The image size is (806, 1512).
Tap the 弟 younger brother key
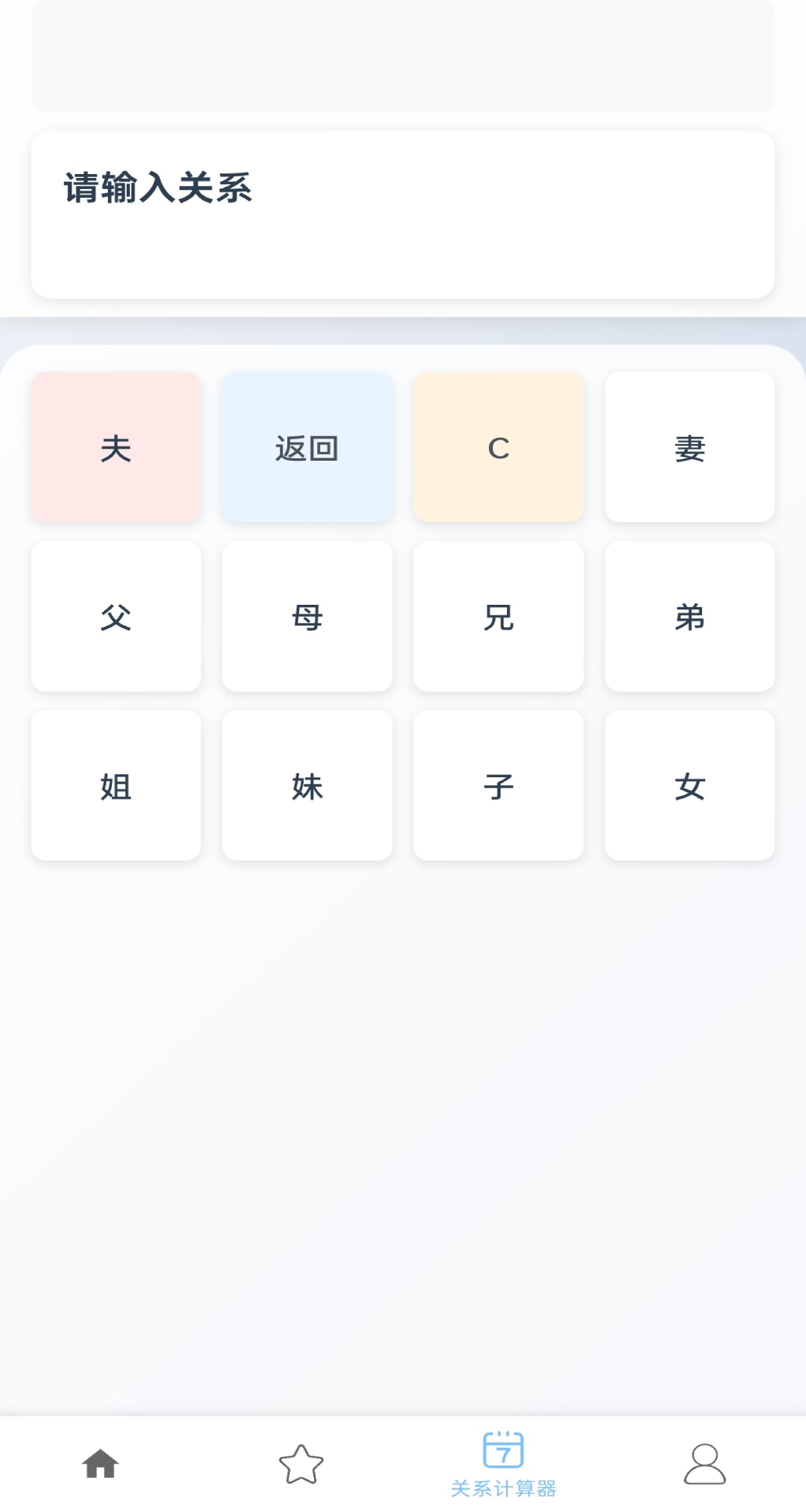(x=690, y=617)
